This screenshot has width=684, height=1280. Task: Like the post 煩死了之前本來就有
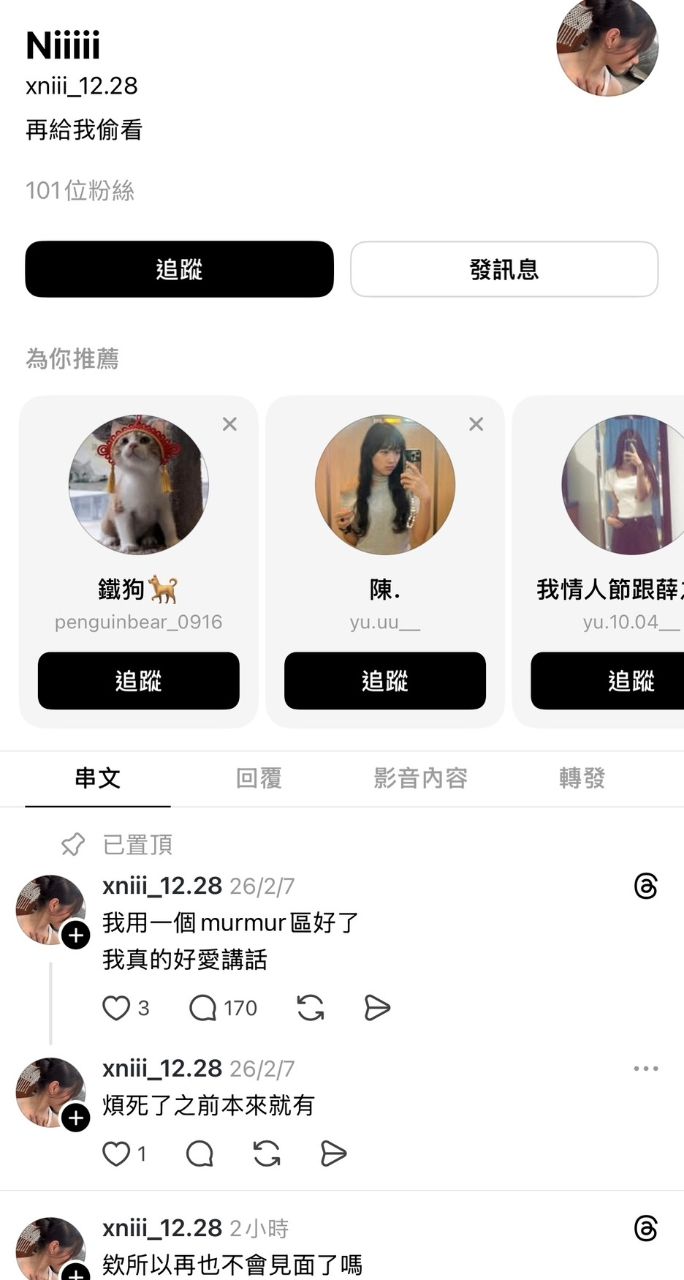tap(117, 1154)
